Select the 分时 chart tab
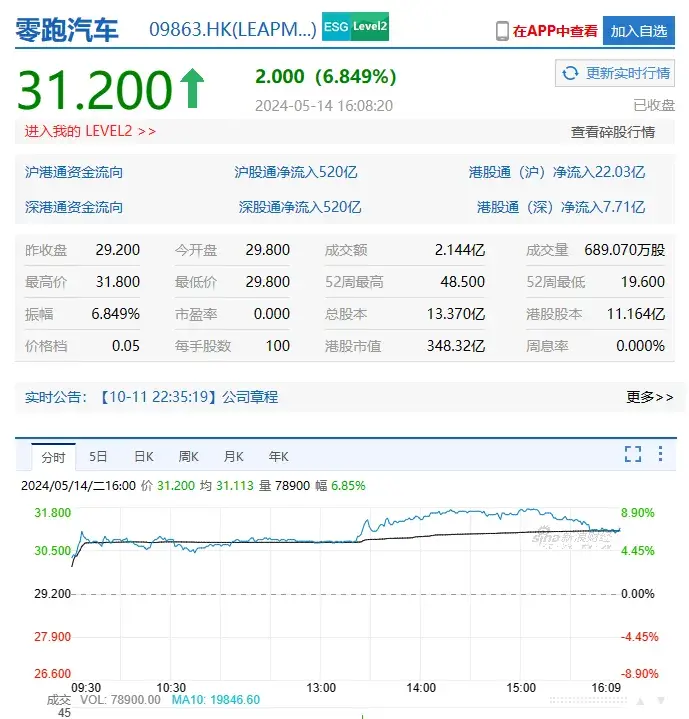Viewport: 689px width, 719px height. point(52,457)
